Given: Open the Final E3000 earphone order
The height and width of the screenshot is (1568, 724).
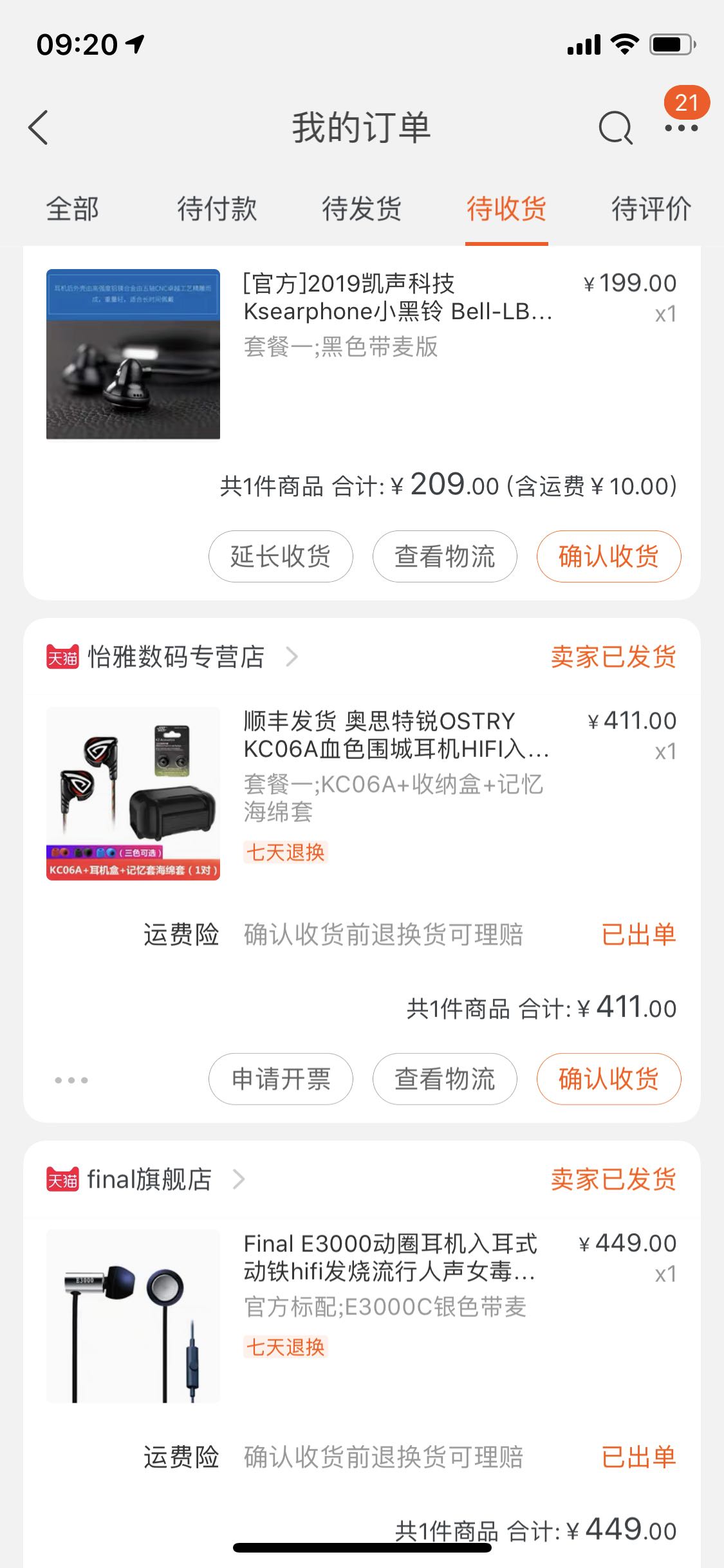Looking at the screenshot, I should click(389, 1258).
